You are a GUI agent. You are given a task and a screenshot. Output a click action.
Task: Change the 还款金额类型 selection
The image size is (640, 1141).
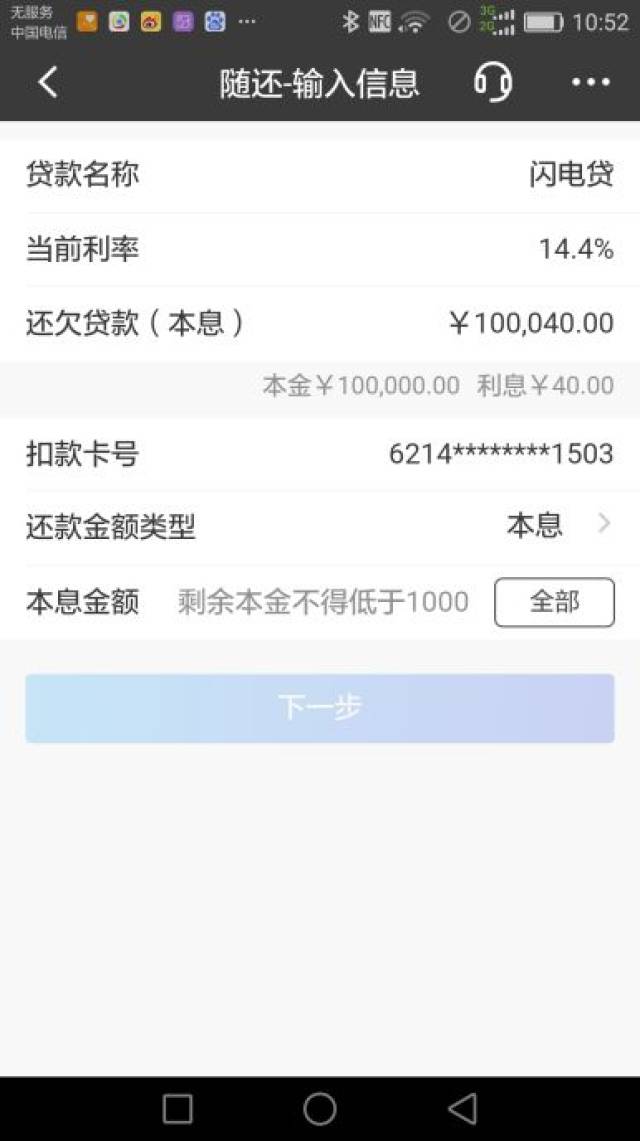tap(558, 525)
